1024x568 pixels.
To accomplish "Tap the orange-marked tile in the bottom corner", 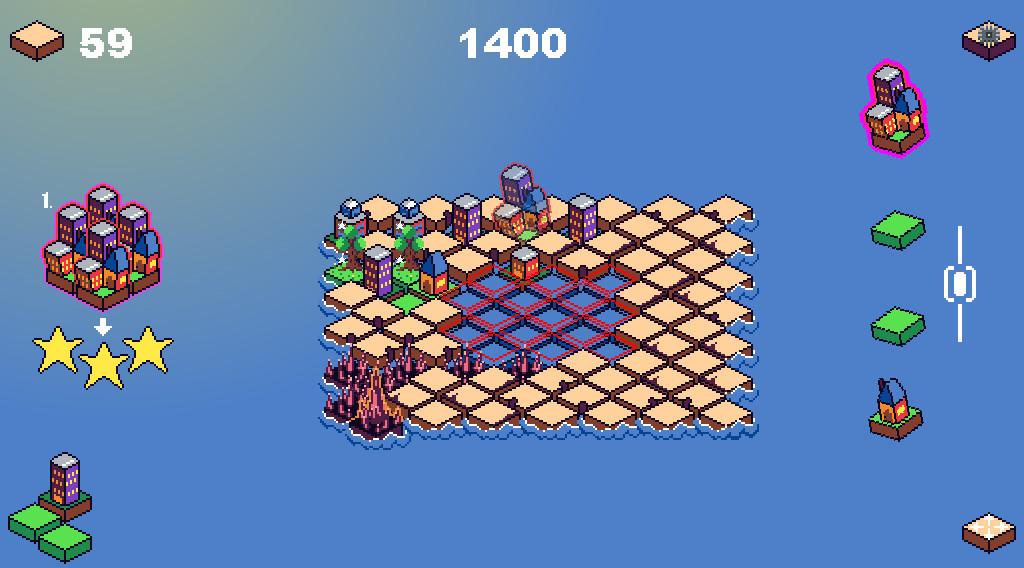I will (x=988, y=530).
